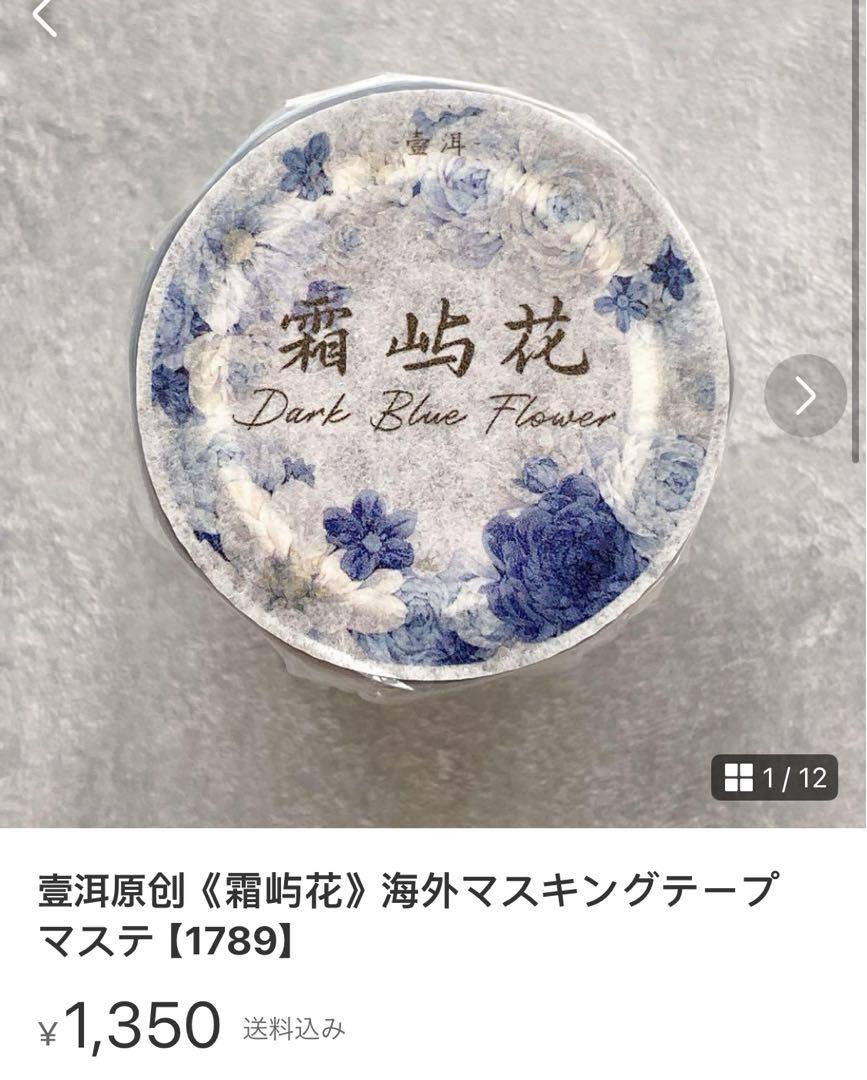
Task: Show the next product photo
Action: [x=805, y=396]
